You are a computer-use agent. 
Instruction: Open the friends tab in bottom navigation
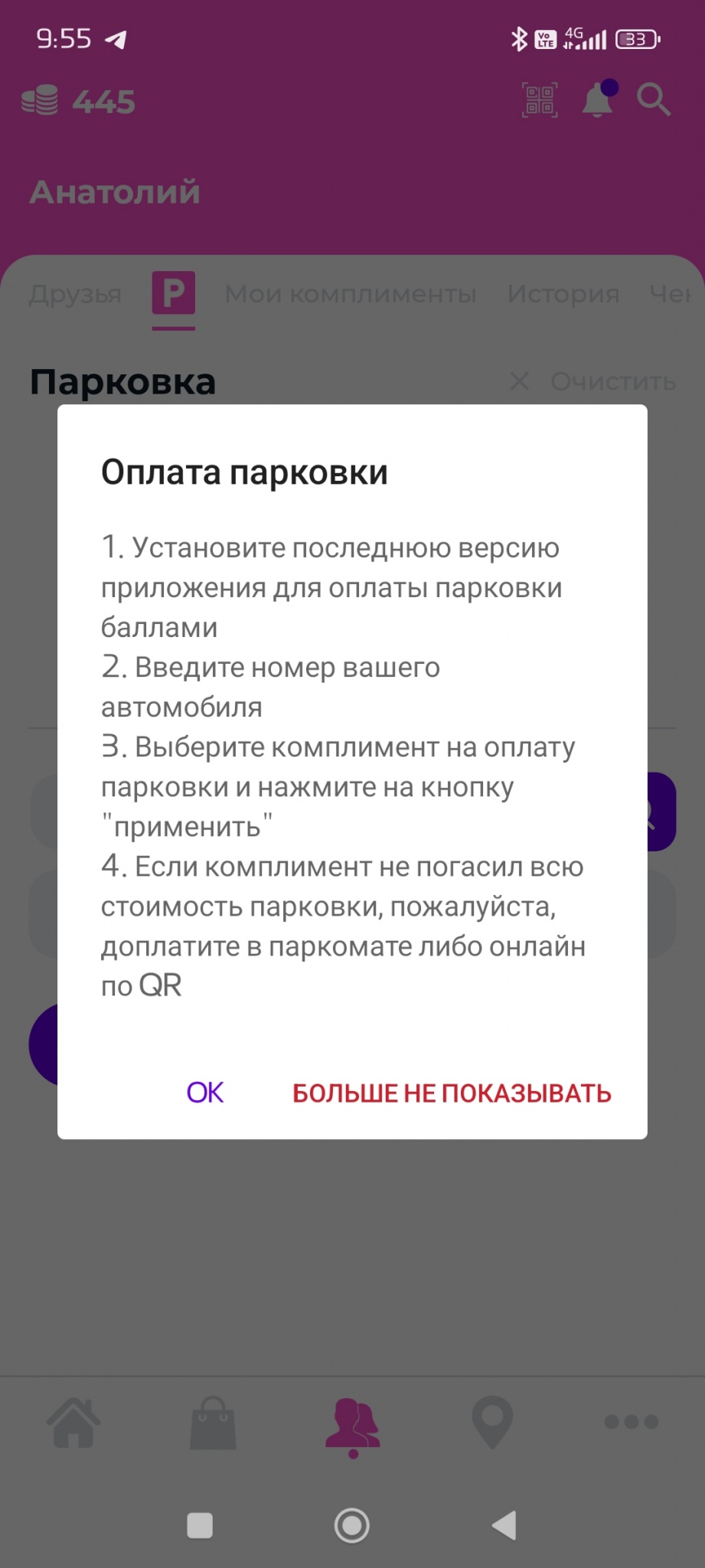[x=353, y=1424]
